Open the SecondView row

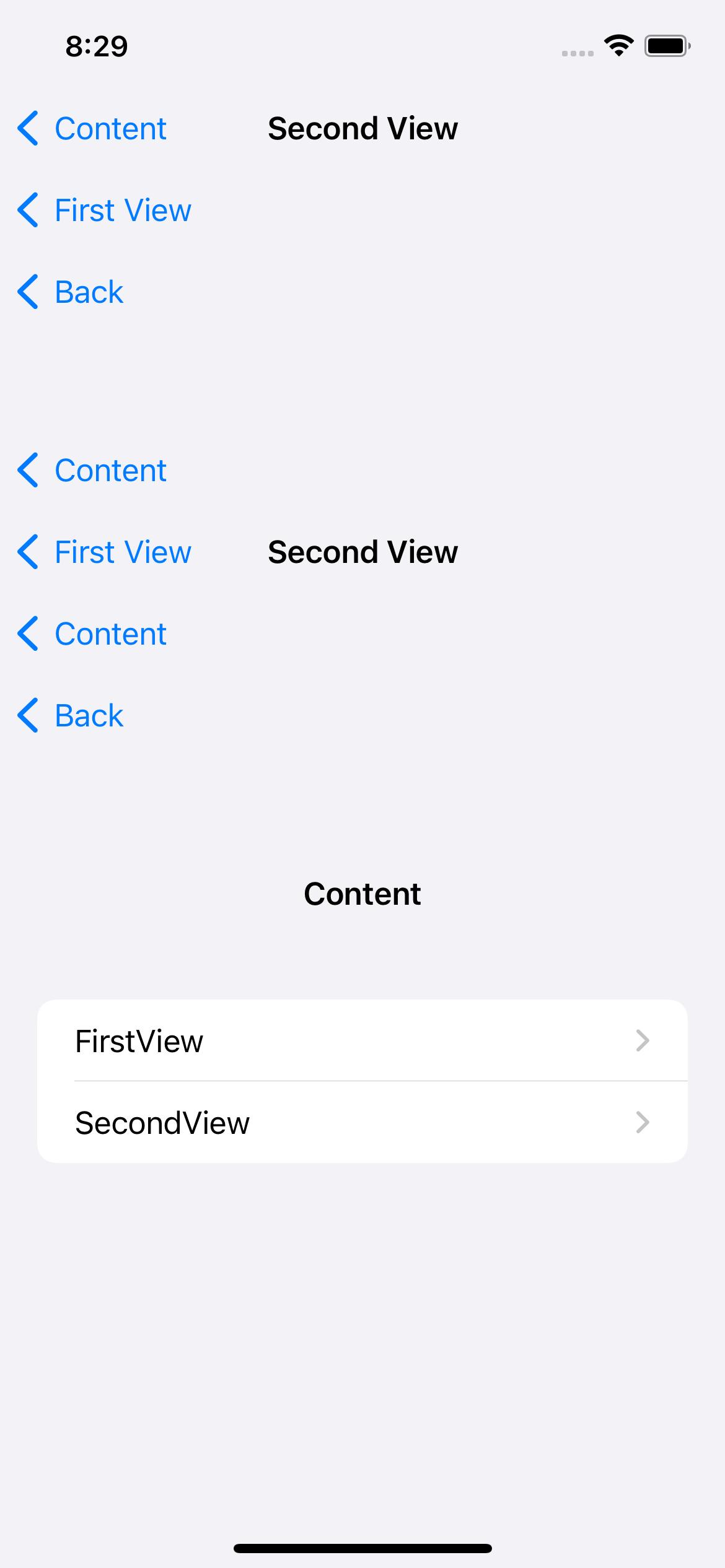(x=362, y=1122)
